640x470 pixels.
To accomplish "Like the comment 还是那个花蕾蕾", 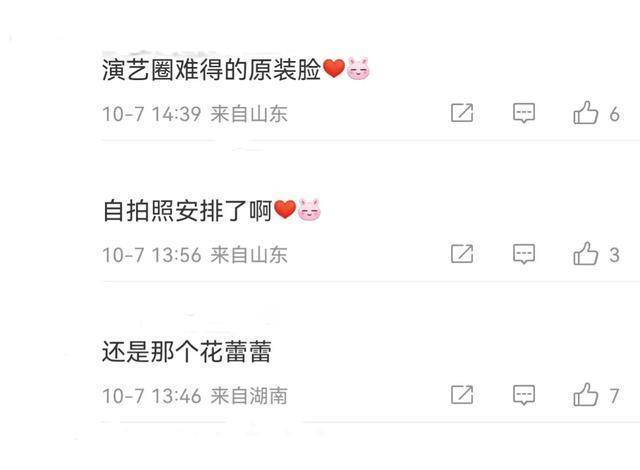I will point(586,395).
